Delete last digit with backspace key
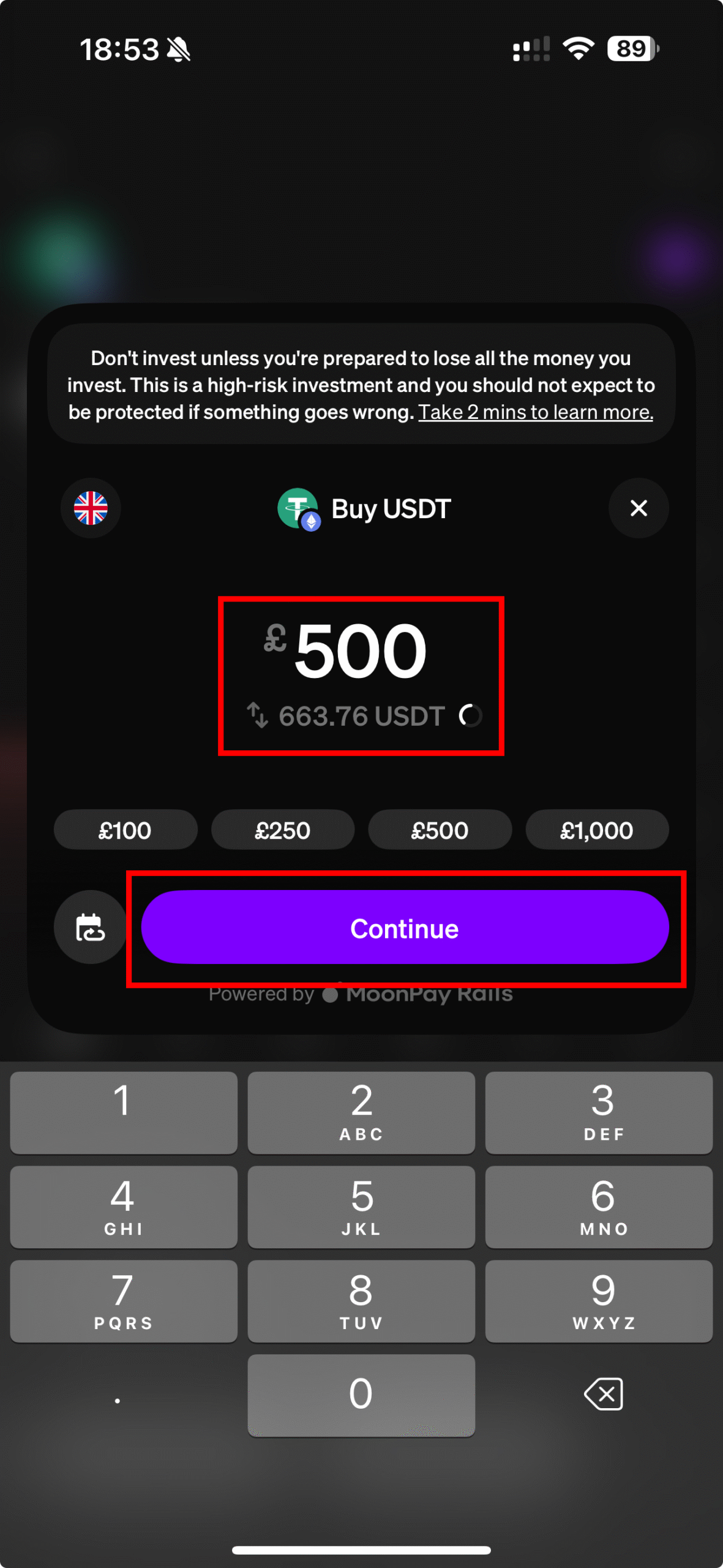723x1568 pixels. [603, 1395]
